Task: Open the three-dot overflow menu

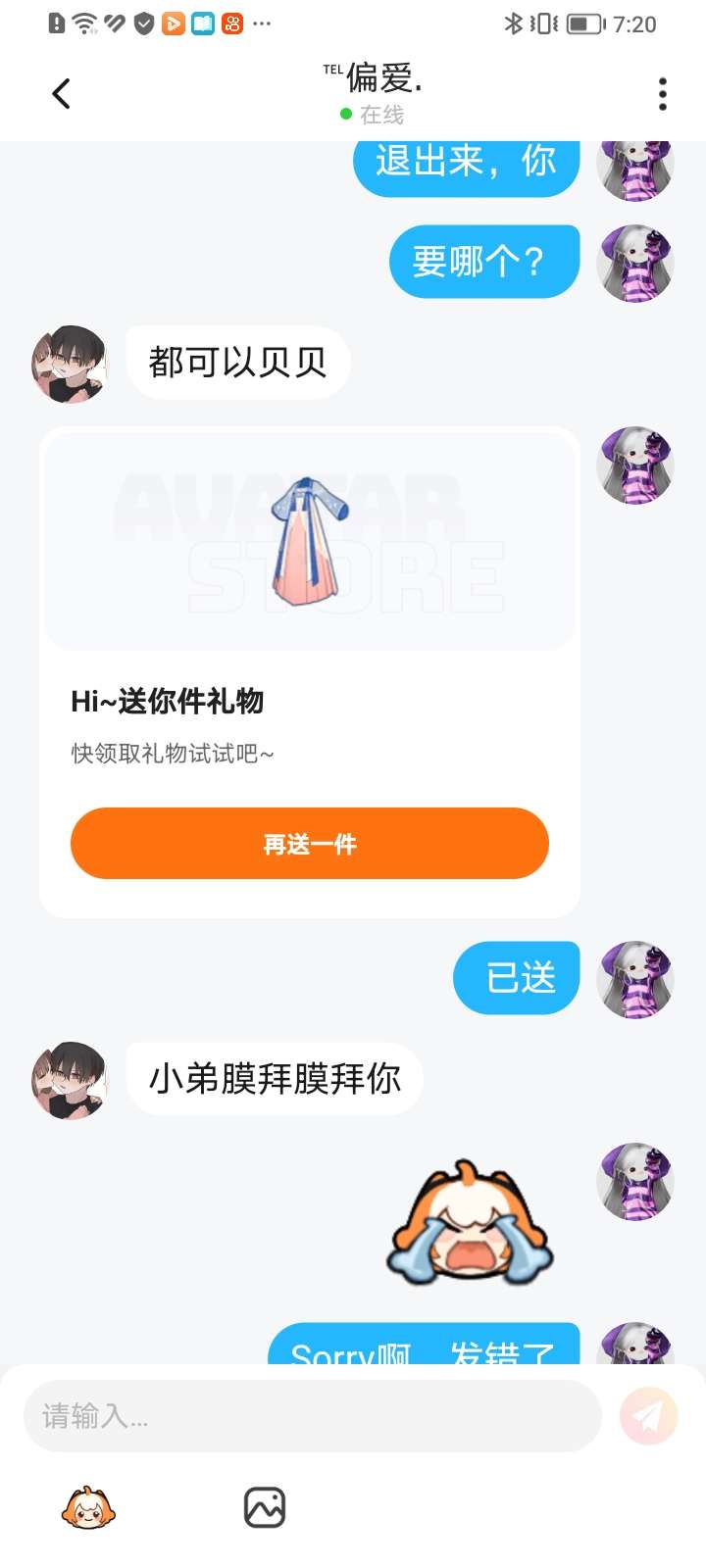Action: coord(663,94)
